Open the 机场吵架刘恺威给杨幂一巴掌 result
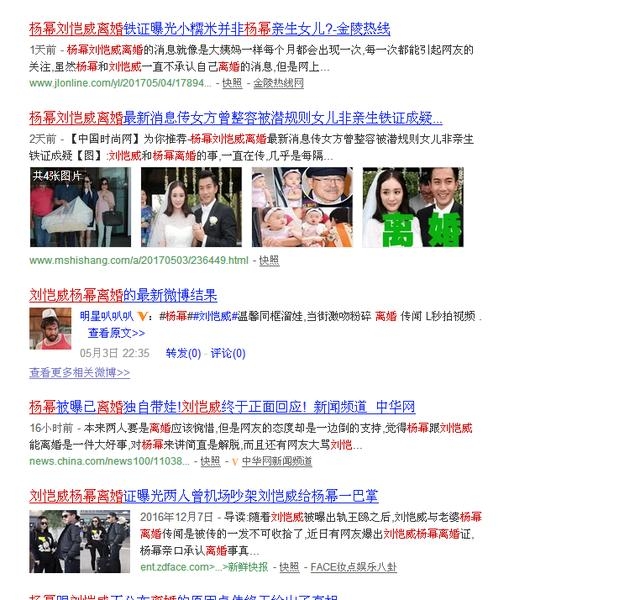 (x=203, y=496)
